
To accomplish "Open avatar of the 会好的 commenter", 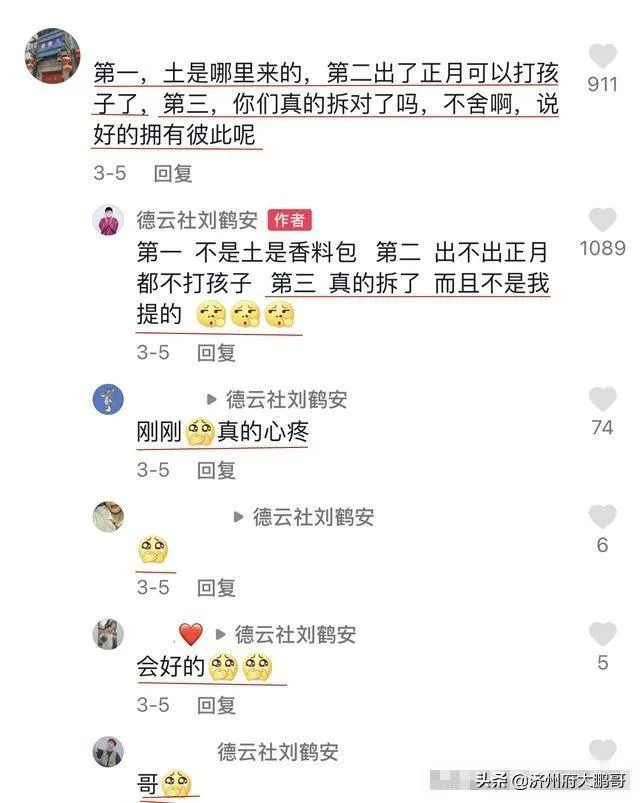I will click(x=108, y=634).
